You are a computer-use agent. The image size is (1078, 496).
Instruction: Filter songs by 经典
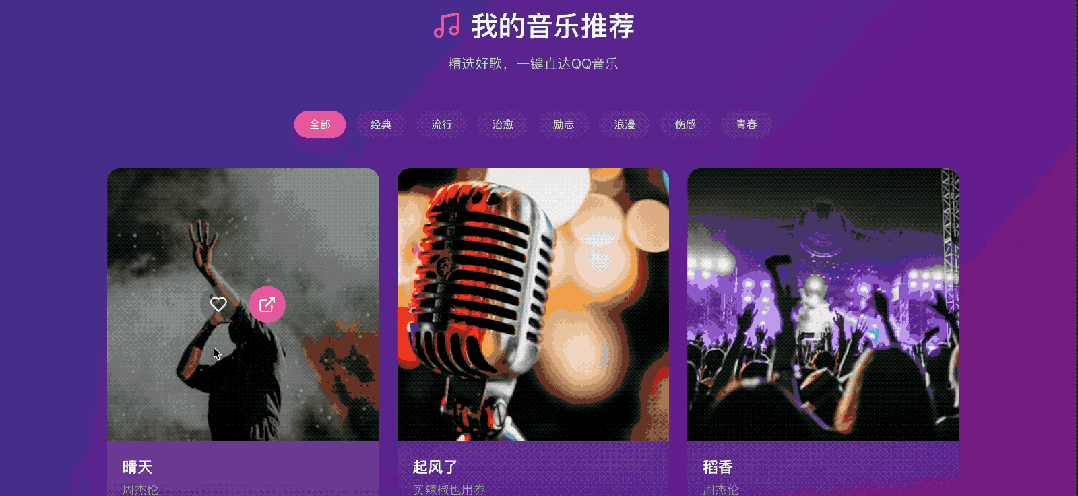(381, 125)
